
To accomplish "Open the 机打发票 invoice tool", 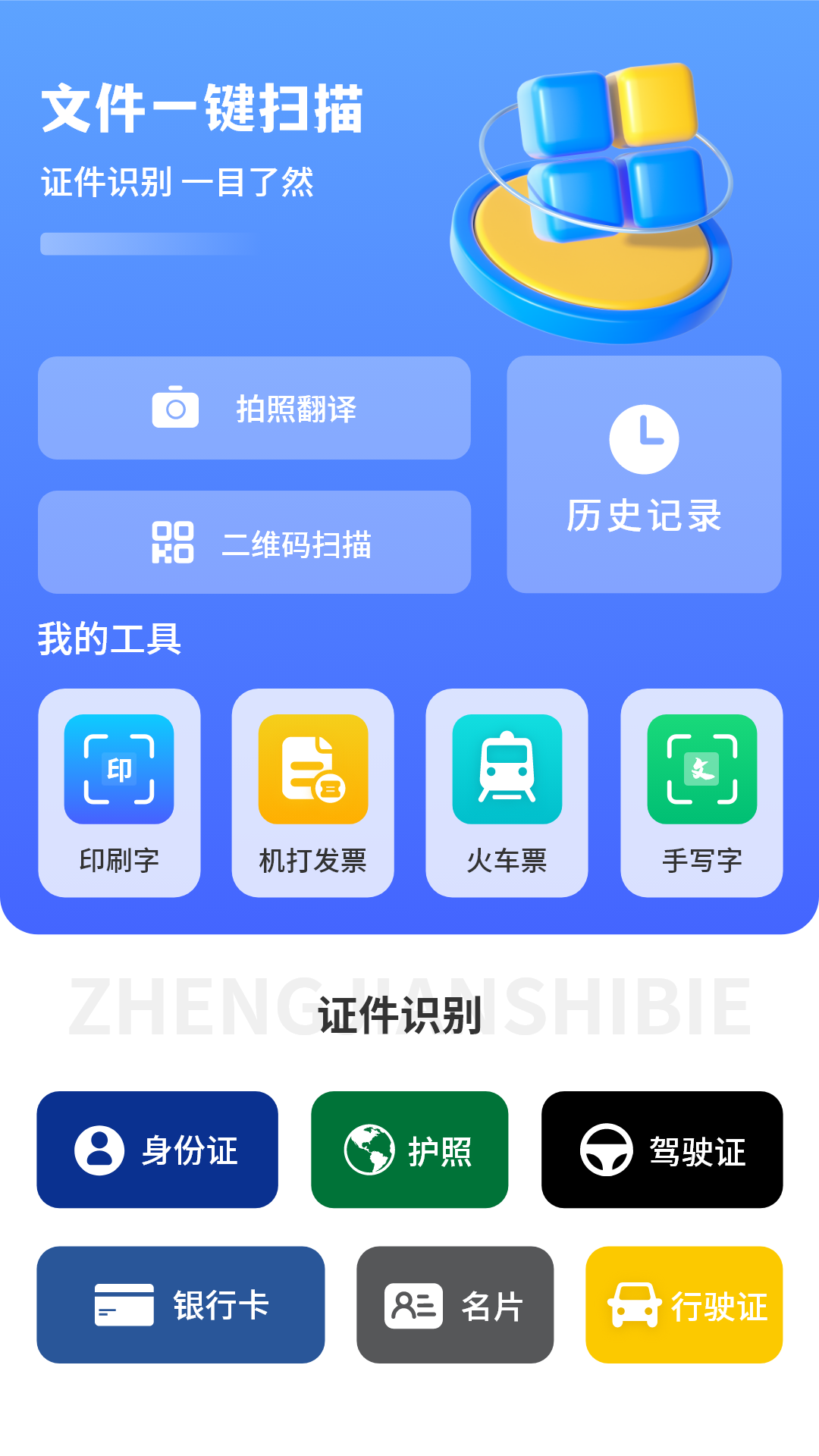I will [312, 792].
